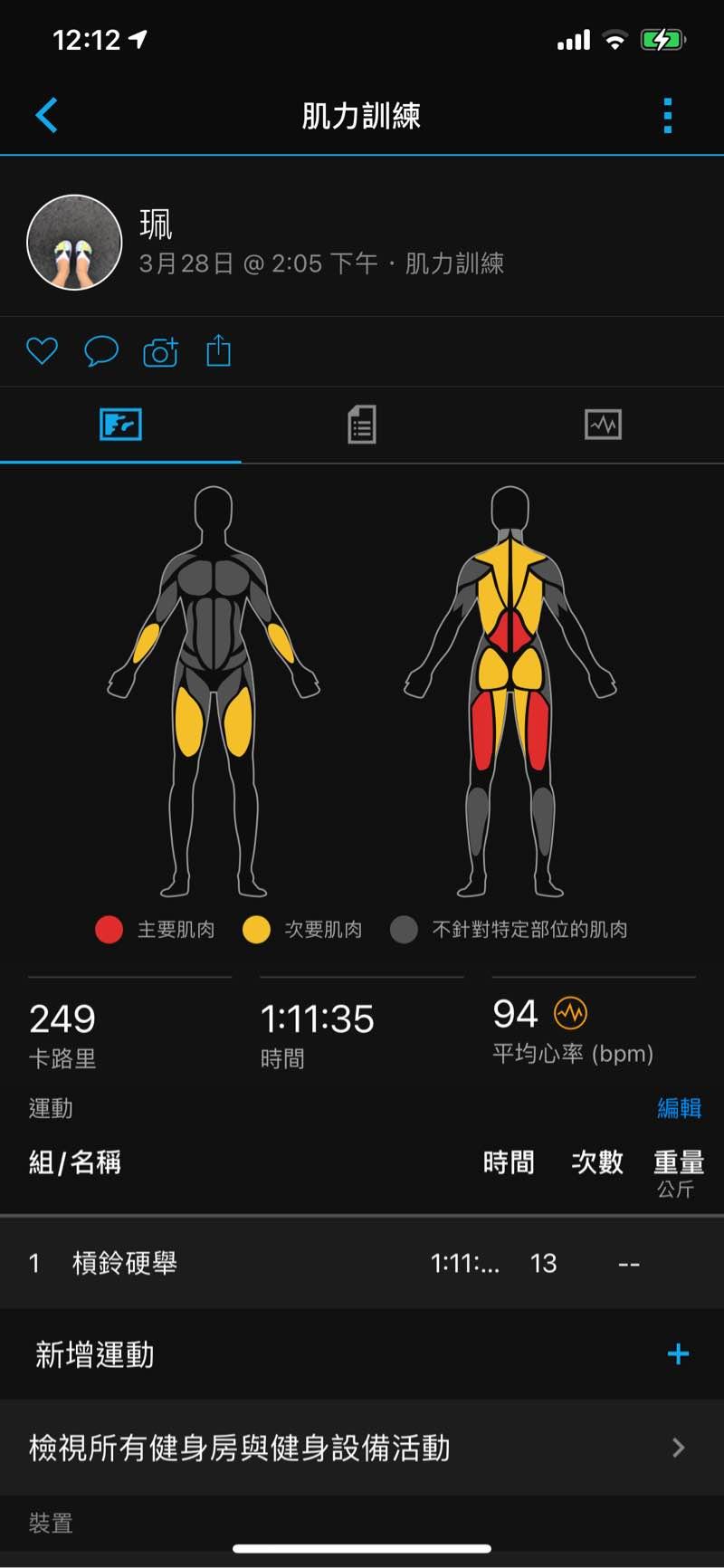Like this strength training activity
The height and width of the screenshot is (1568, 724).
42,350
